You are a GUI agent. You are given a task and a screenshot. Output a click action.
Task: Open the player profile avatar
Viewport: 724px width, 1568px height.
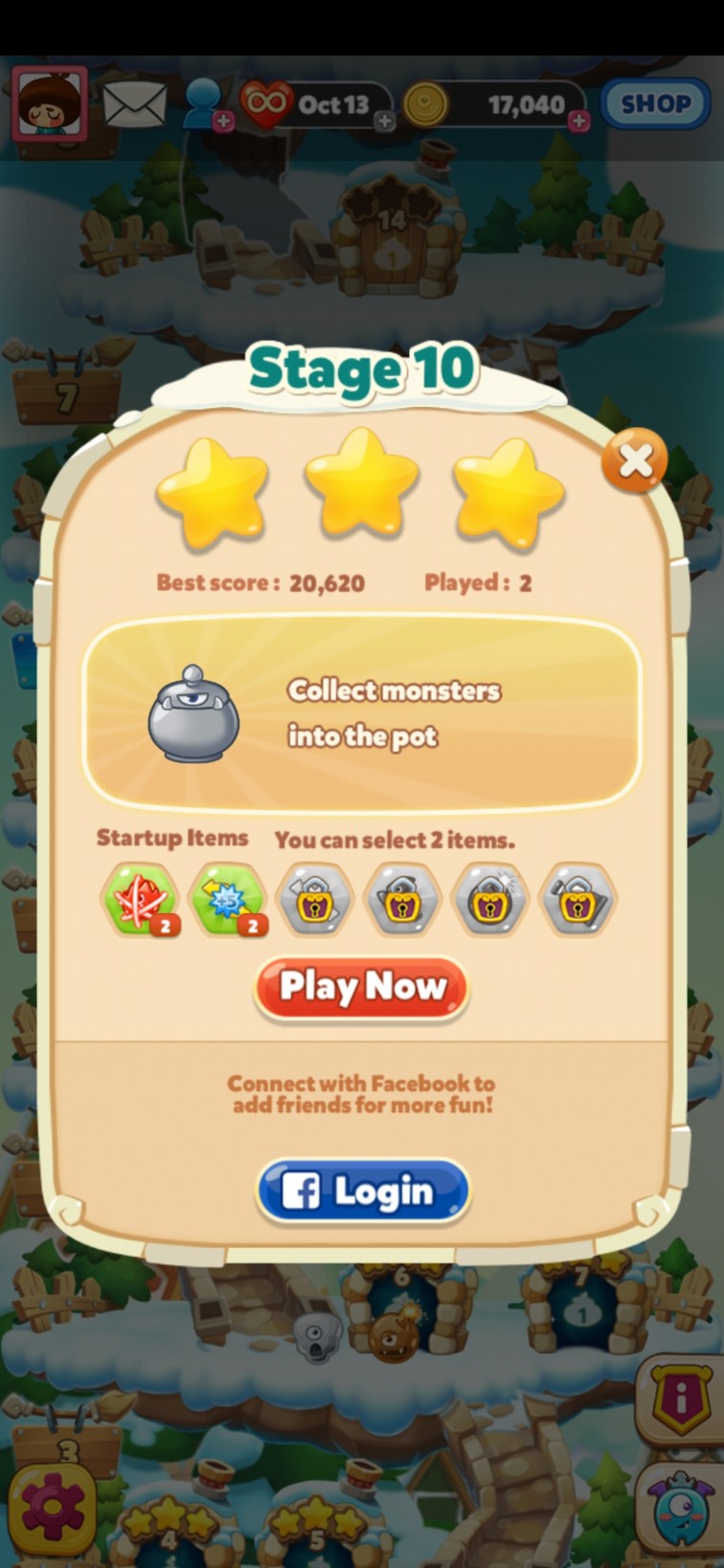50,103
